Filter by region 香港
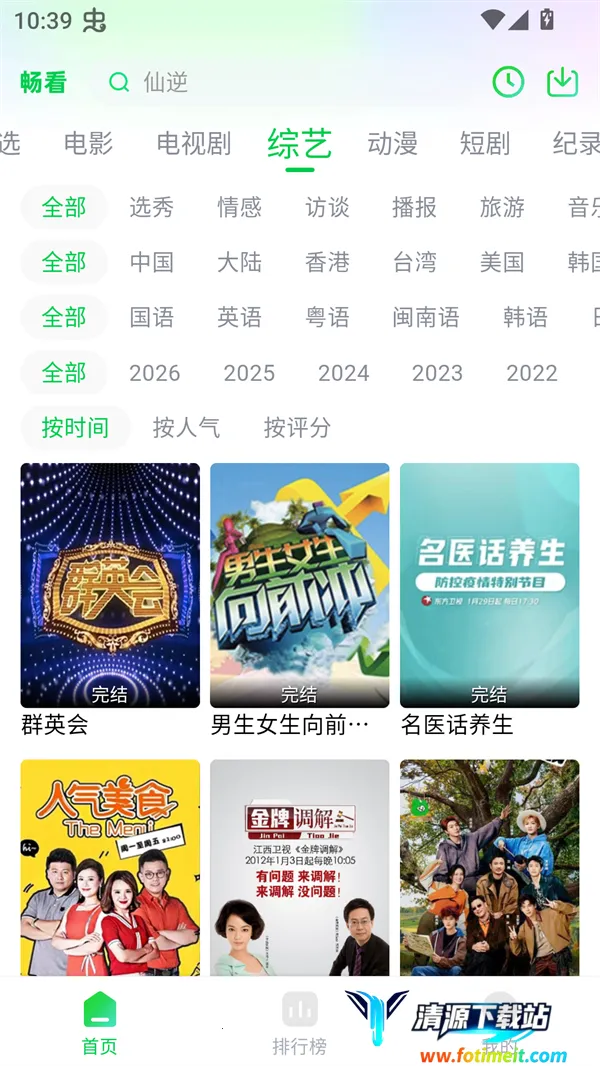 pyautogui.click(x=327, y=262)
